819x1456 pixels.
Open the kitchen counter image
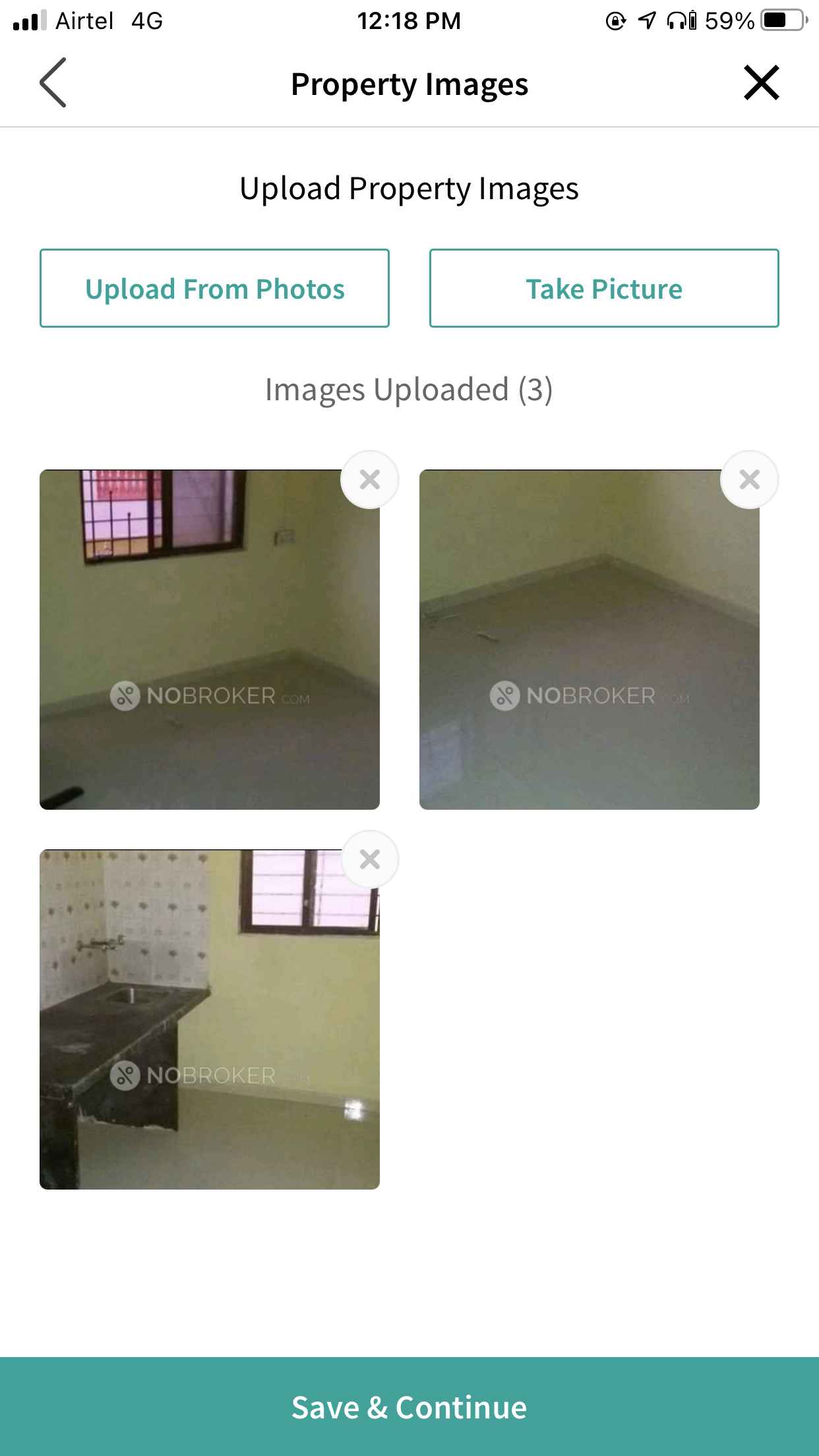[x=209, y=1019]
